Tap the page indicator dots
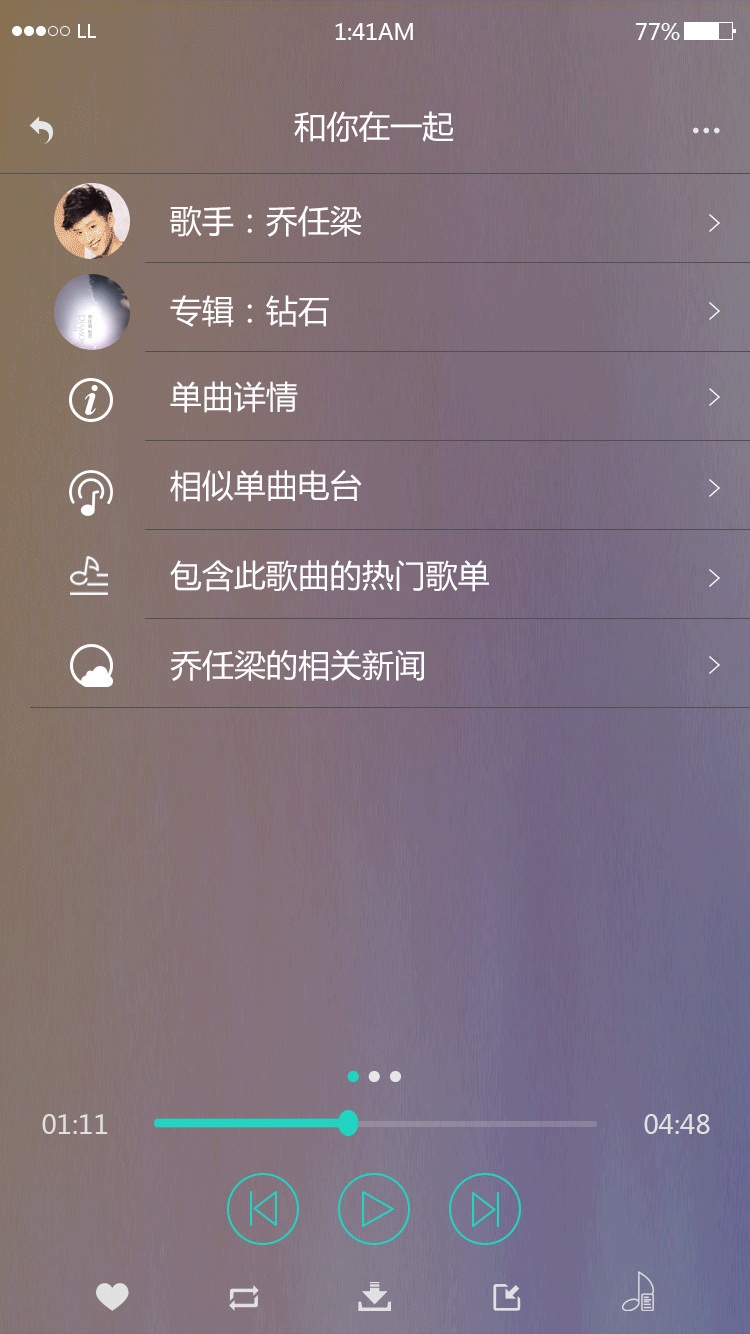Image resolution: width=750 pixels, height=1334 pixels. coord(374,1076)
